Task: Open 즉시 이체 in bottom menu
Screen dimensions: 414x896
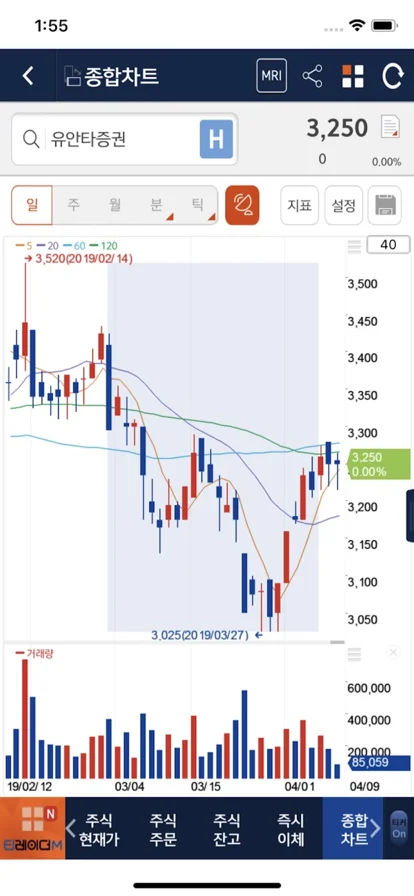Action: pyautogui.click(x=290, y=830)
